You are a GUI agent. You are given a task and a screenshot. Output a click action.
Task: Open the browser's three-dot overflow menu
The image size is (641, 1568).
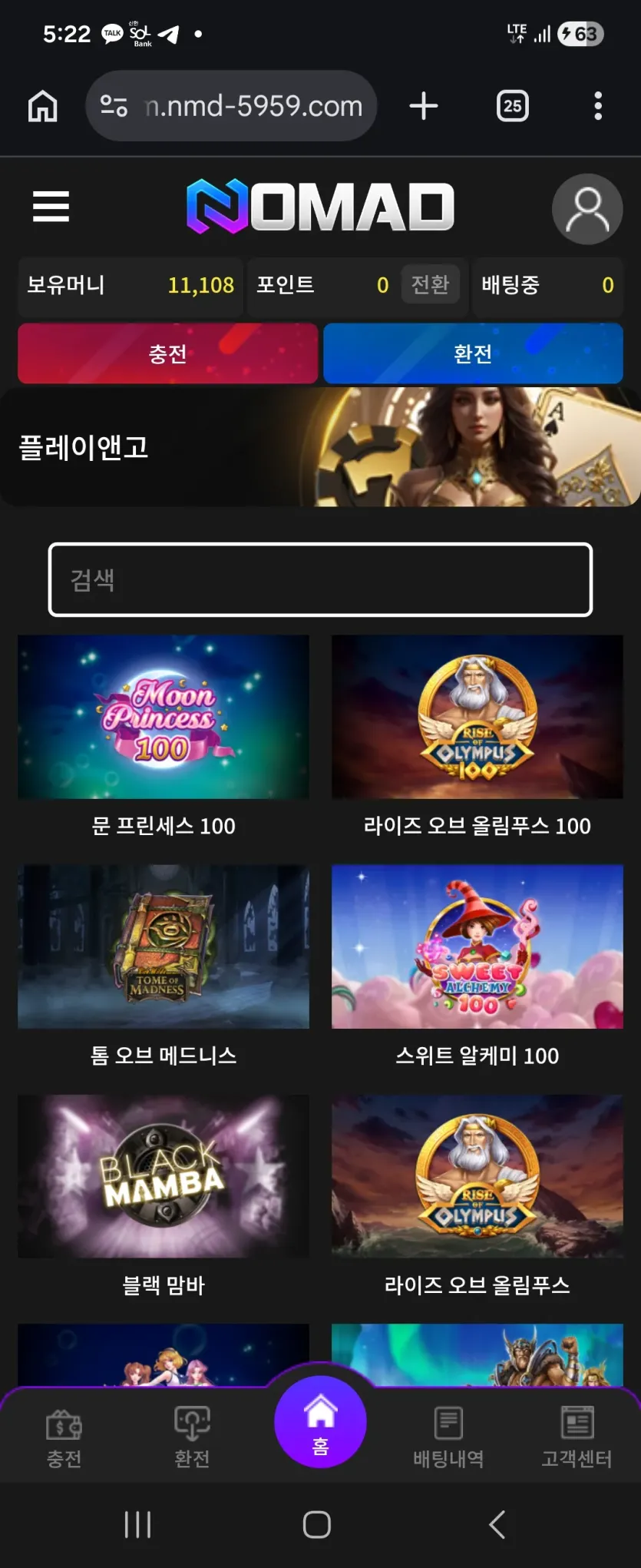tap(598, 106)
